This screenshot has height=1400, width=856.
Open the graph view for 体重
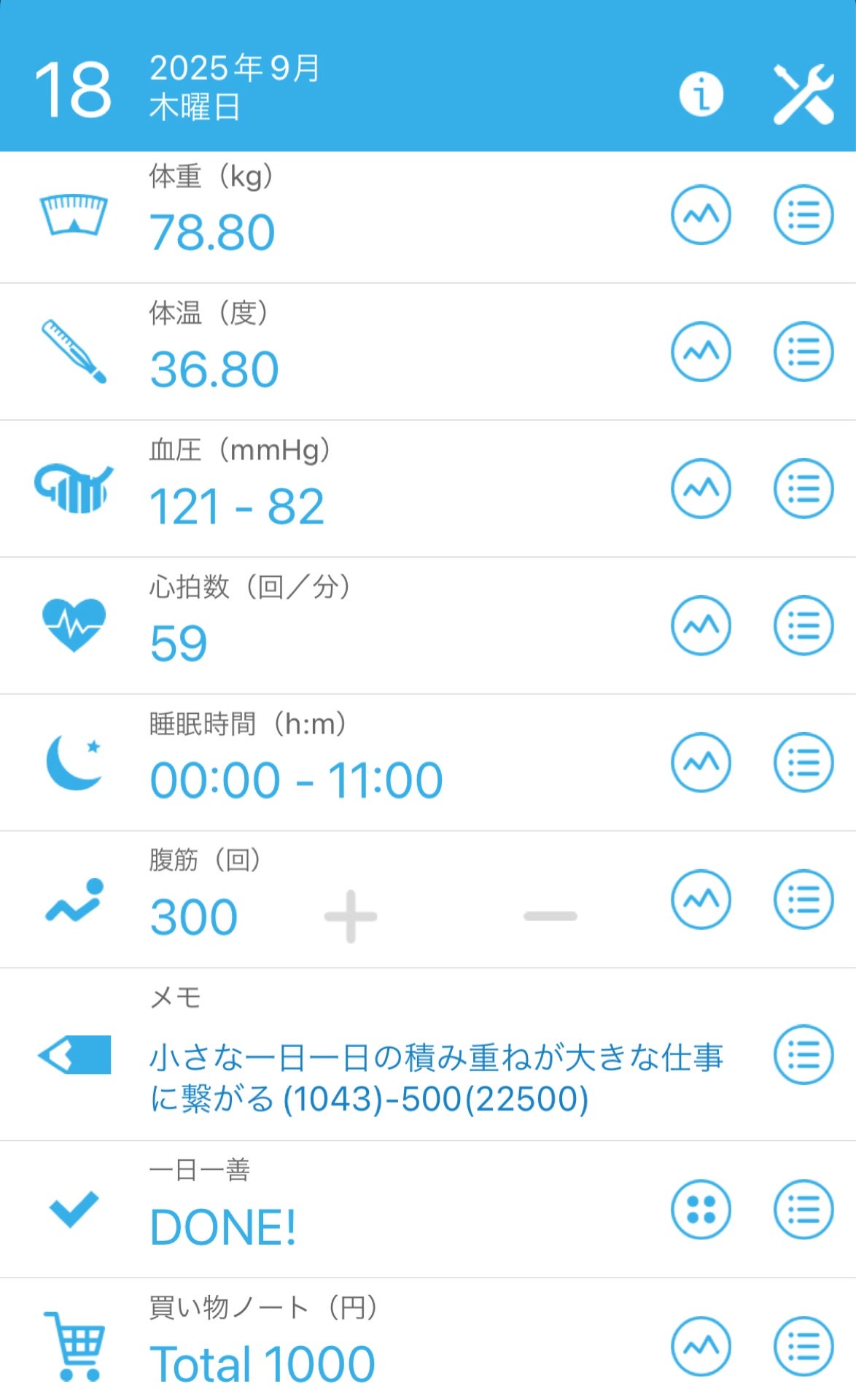tap(701, 214)
